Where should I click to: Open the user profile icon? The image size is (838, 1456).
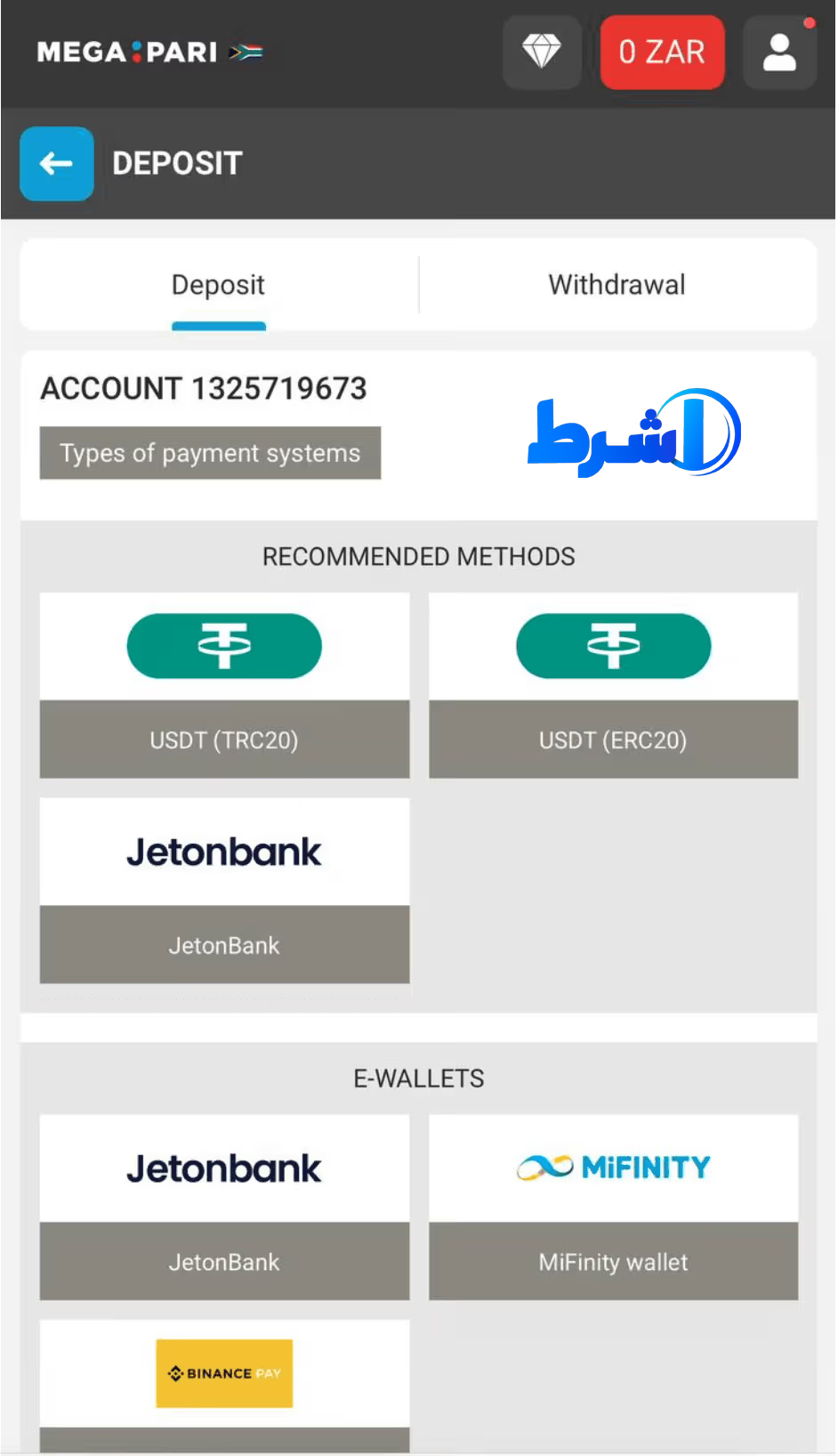coord(779,52)
